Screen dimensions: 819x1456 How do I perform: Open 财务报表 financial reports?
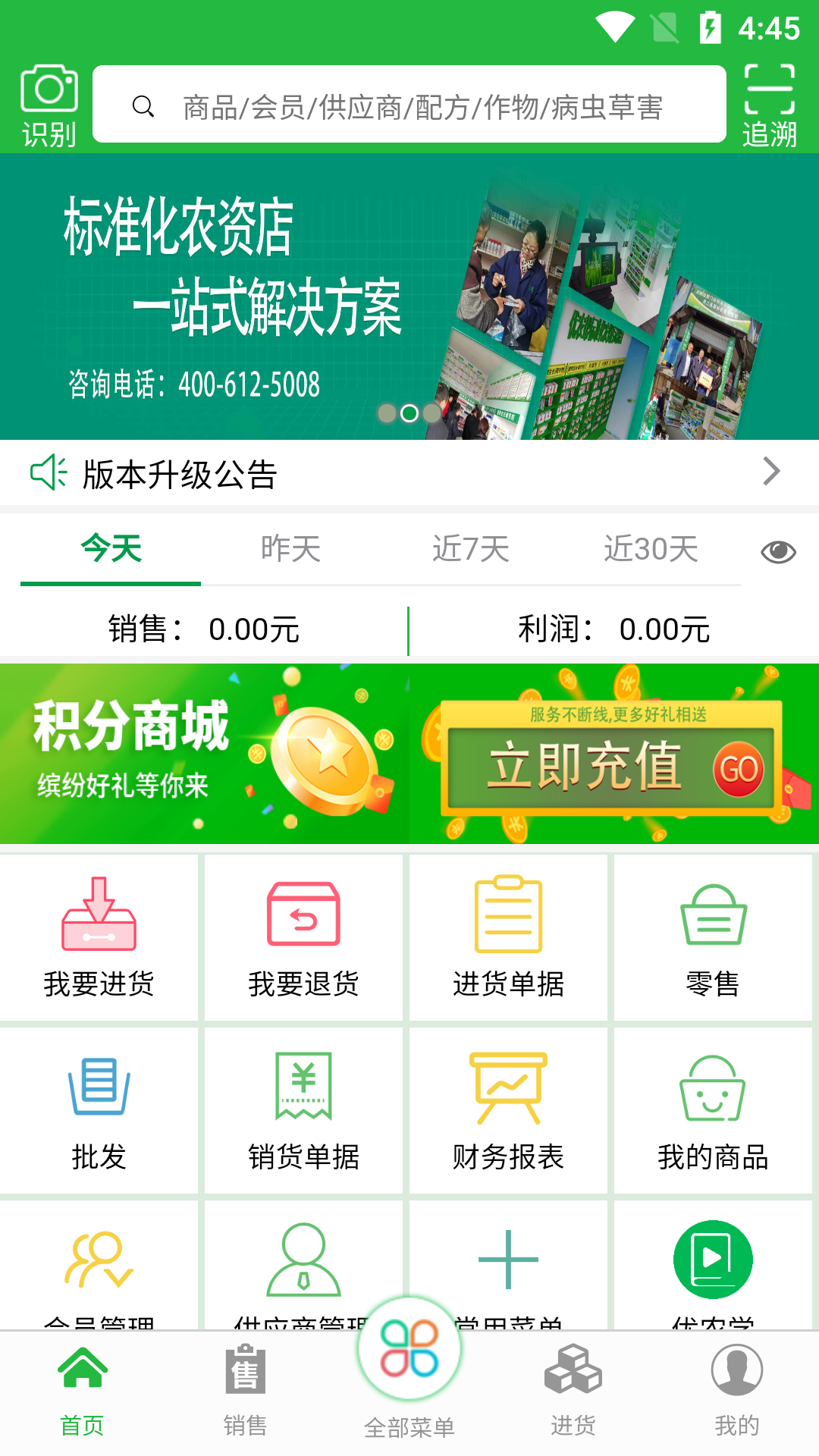coord(507,1111)
